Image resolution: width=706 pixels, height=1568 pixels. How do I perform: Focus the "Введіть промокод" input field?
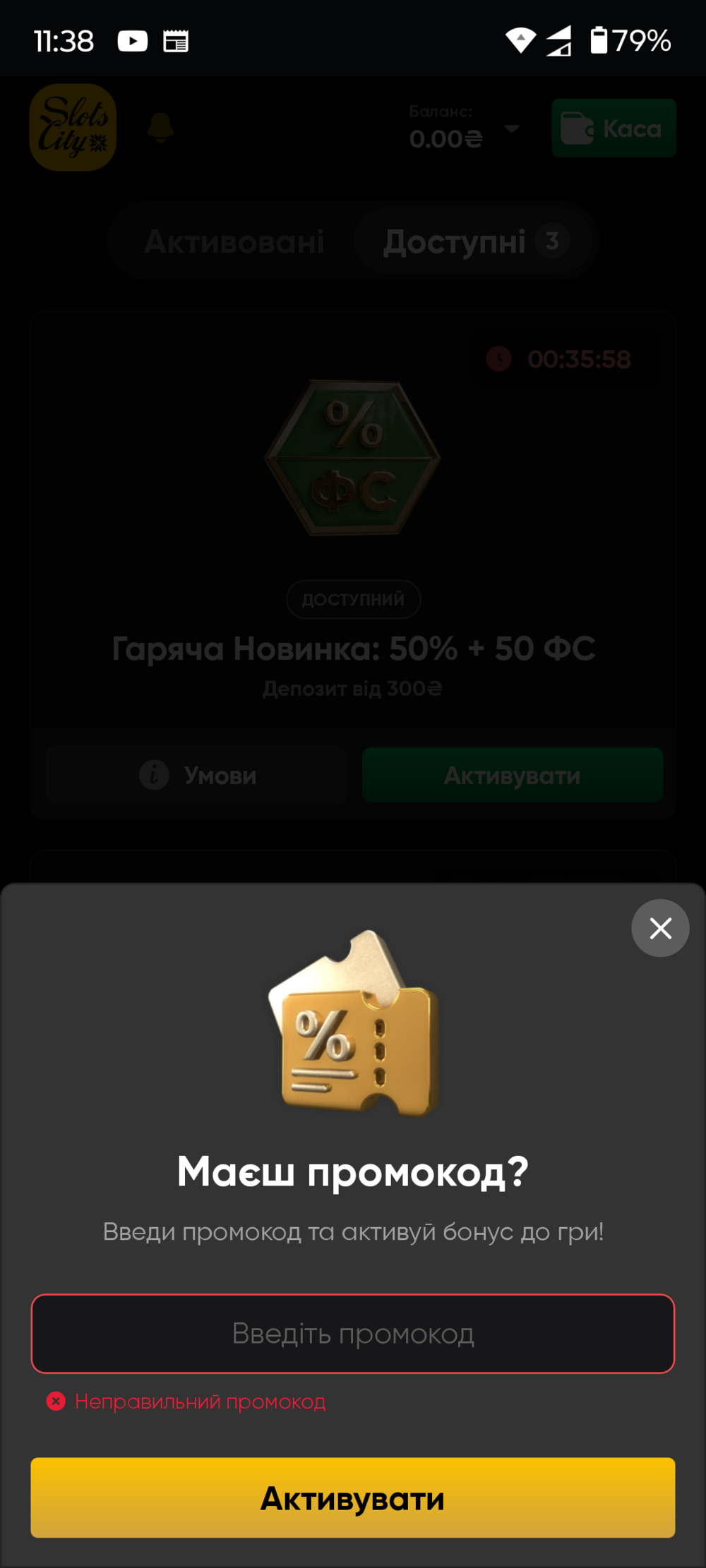click(x=353, y=1334)
